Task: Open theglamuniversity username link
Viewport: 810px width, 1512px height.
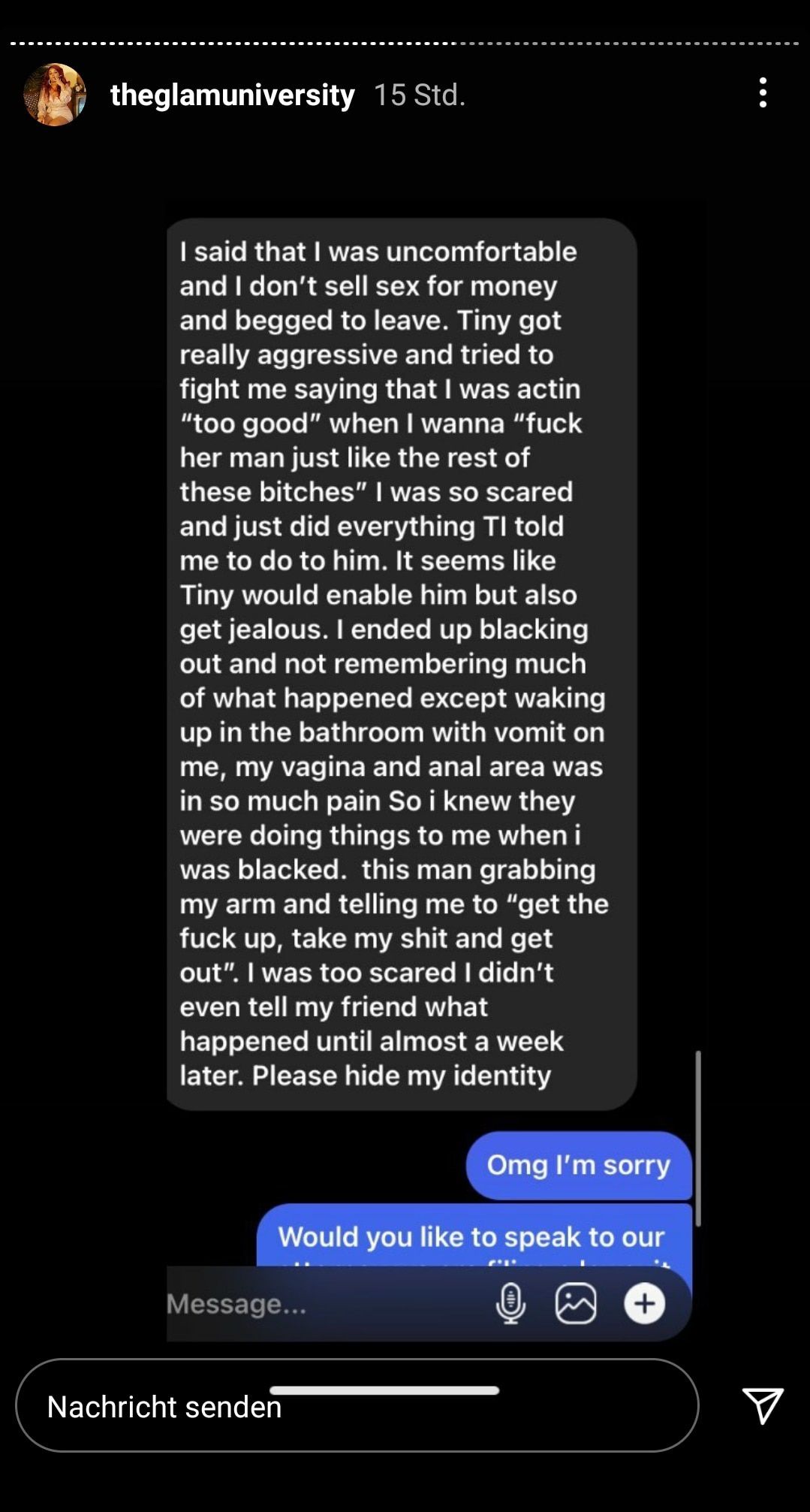Action: [232, 95]
